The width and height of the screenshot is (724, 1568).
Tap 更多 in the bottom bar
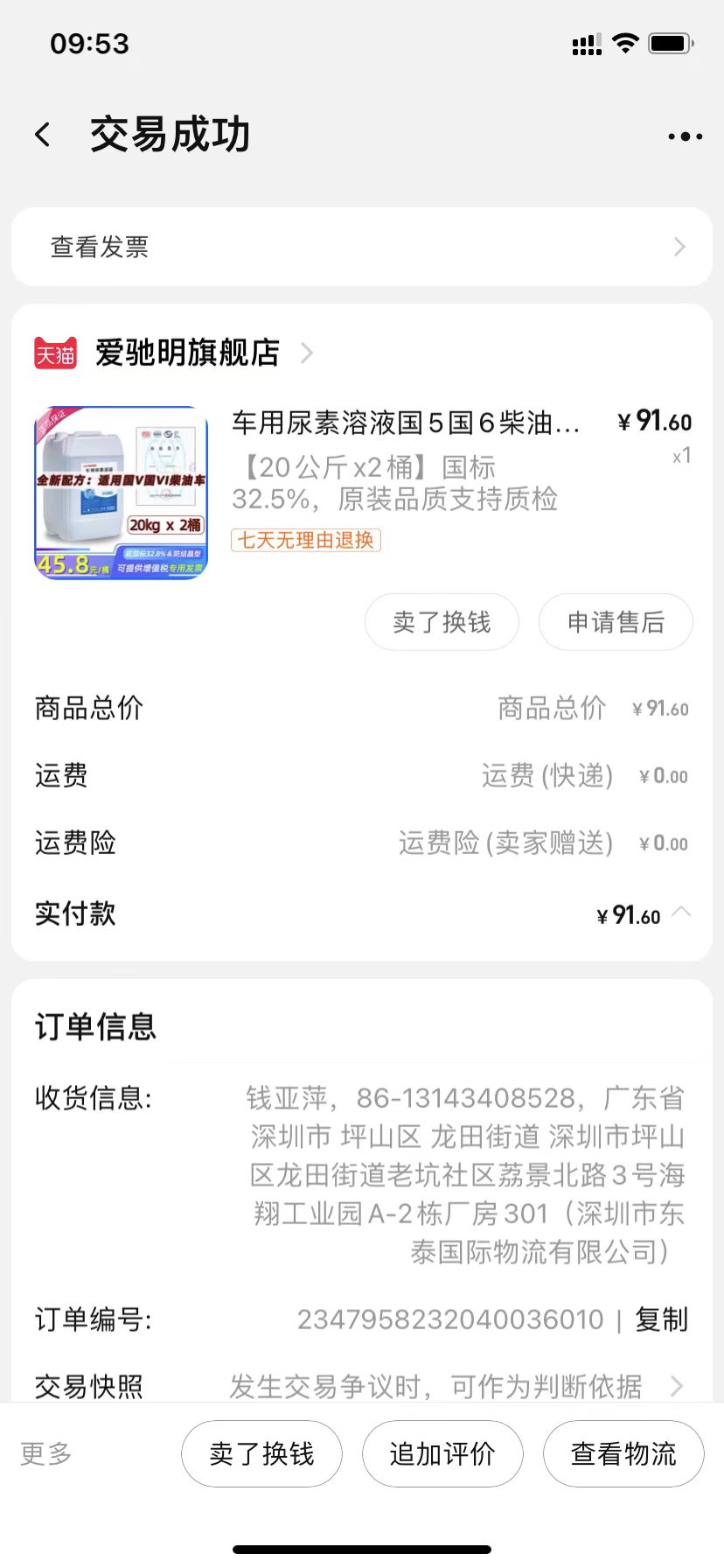coord(45,1453)
